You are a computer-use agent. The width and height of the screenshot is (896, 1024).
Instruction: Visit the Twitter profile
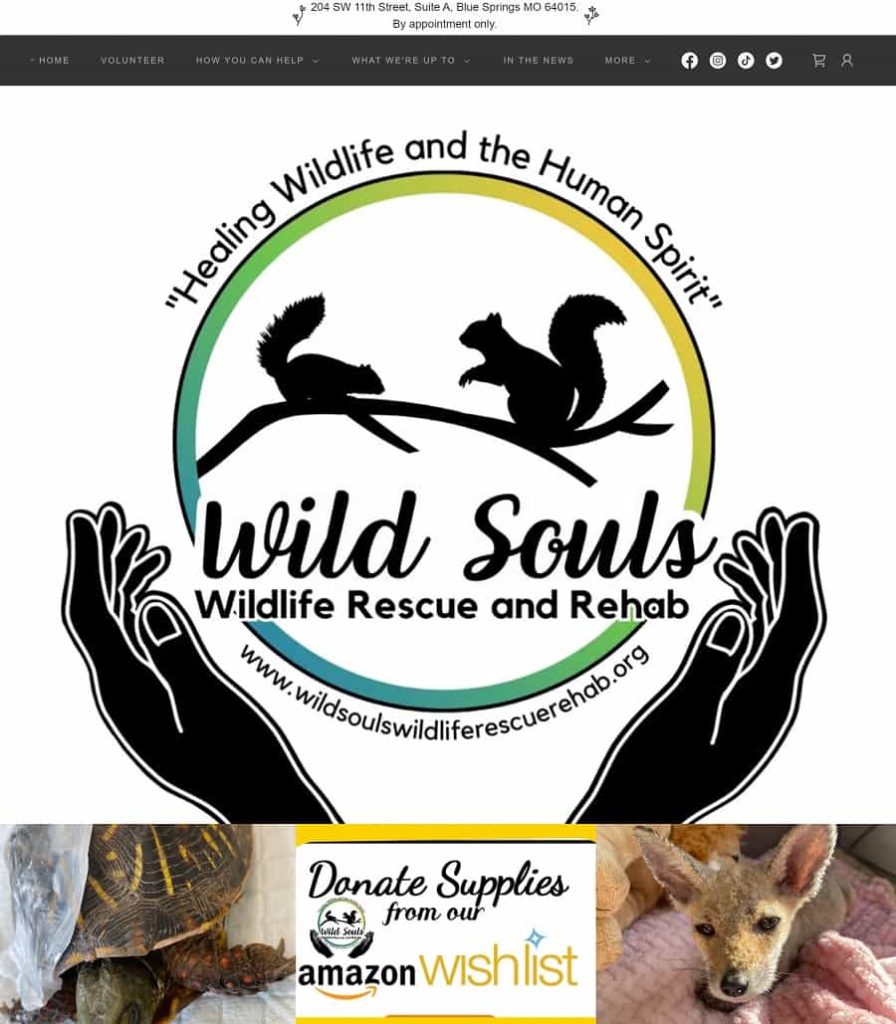pos(774,60)
